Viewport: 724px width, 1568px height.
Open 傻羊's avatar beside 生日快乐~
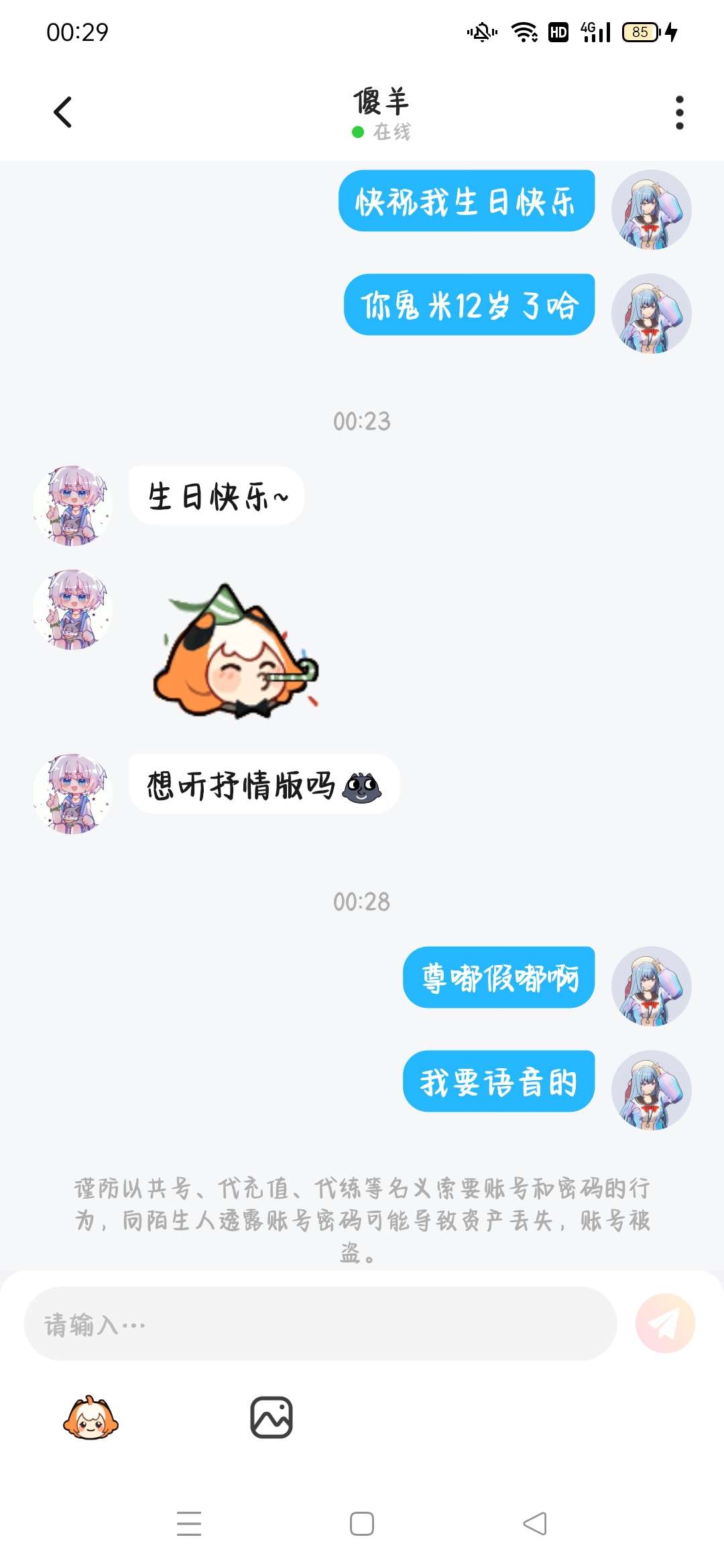(72, 505)
